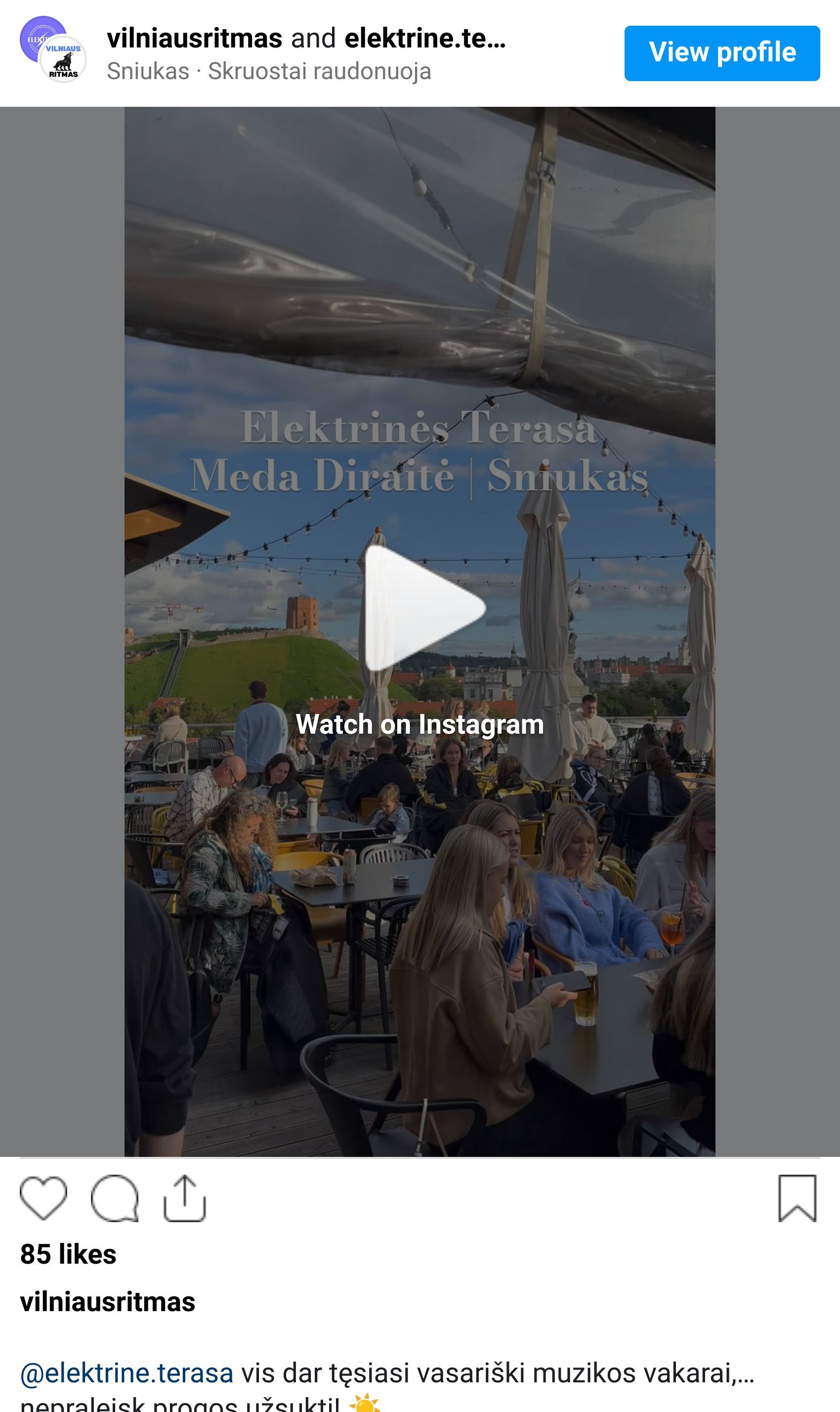Open comments via the speech bubble icon

(115, 1198)
